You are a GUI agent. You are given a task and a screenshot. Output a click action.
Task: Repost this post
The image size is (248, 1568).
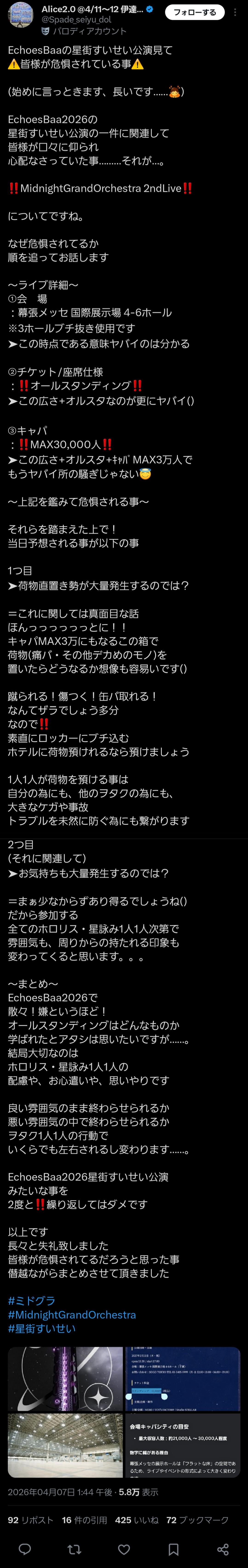coord(74,1548)
